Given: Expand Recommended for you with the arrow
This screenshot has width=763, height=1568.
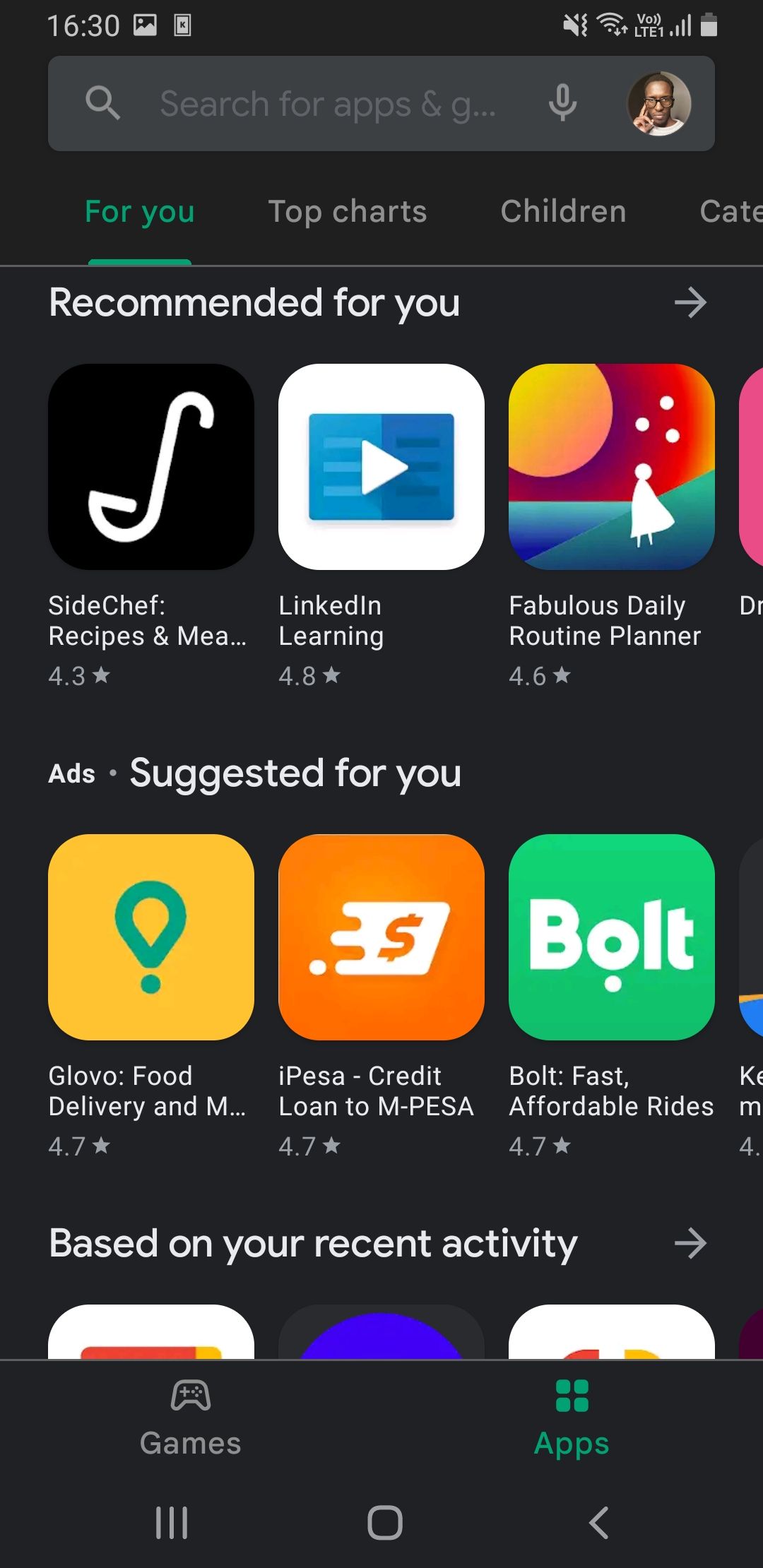Looking at the screenshot, I should pyautogui.click(x=690, y=303).
